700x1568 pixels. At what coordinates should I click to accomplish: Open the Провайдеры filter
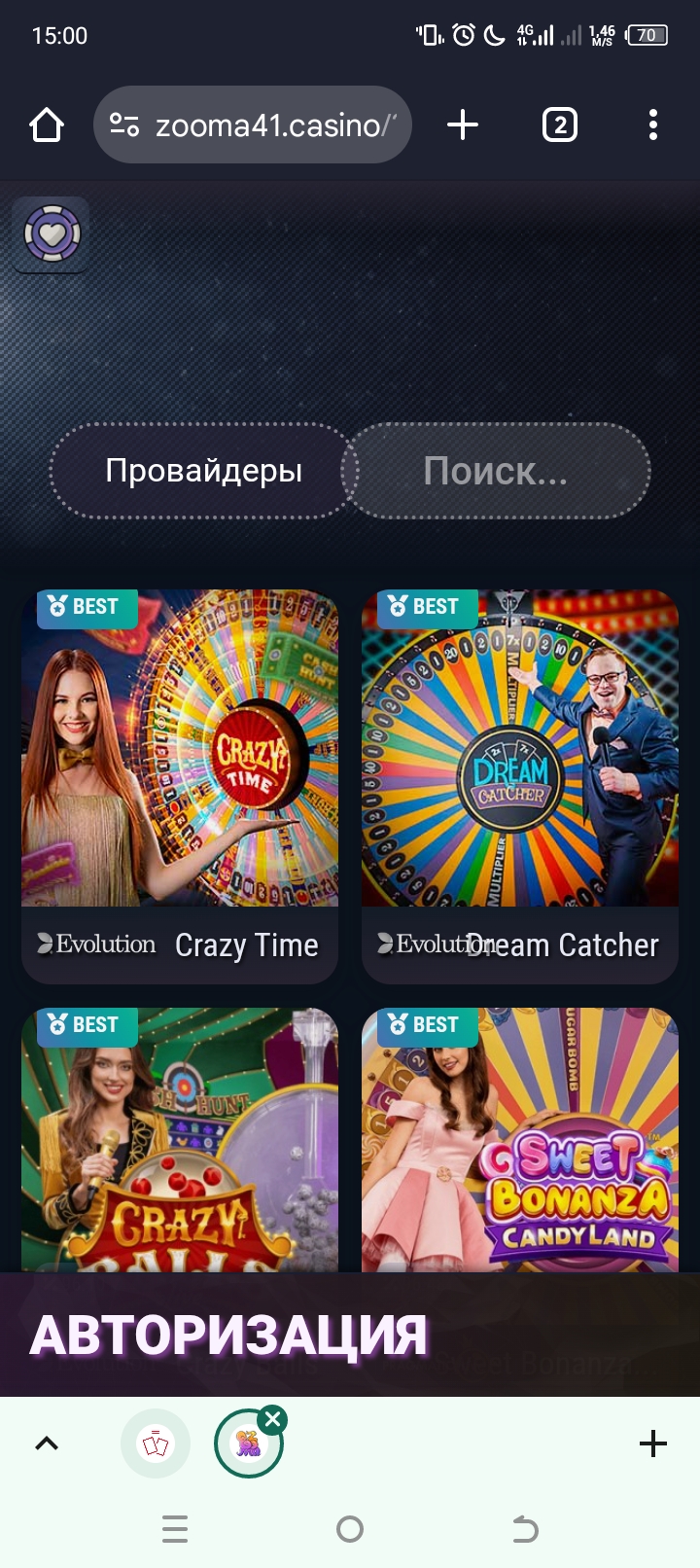[x=203, y=471]
